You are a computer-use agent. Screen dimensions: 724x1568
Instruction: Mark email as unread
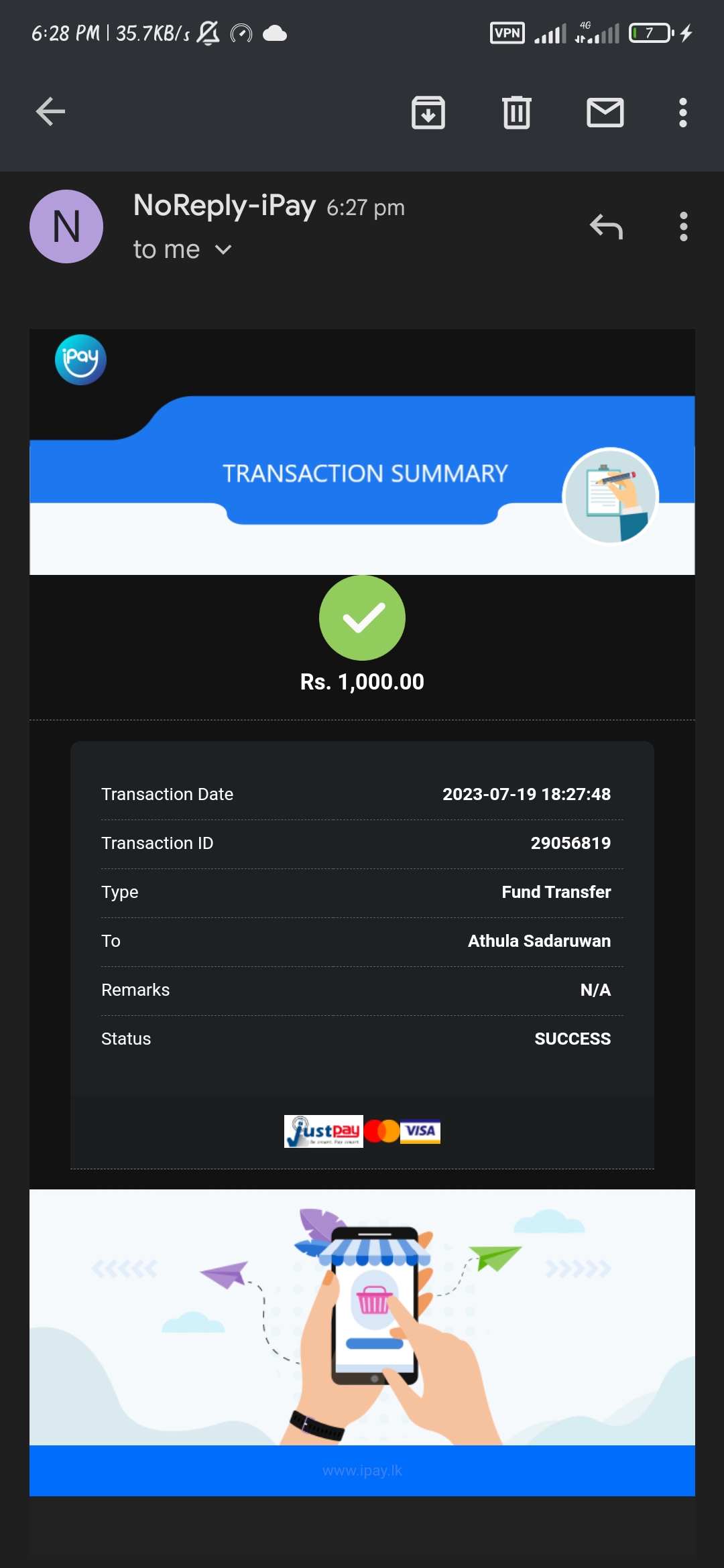(605, 112)
